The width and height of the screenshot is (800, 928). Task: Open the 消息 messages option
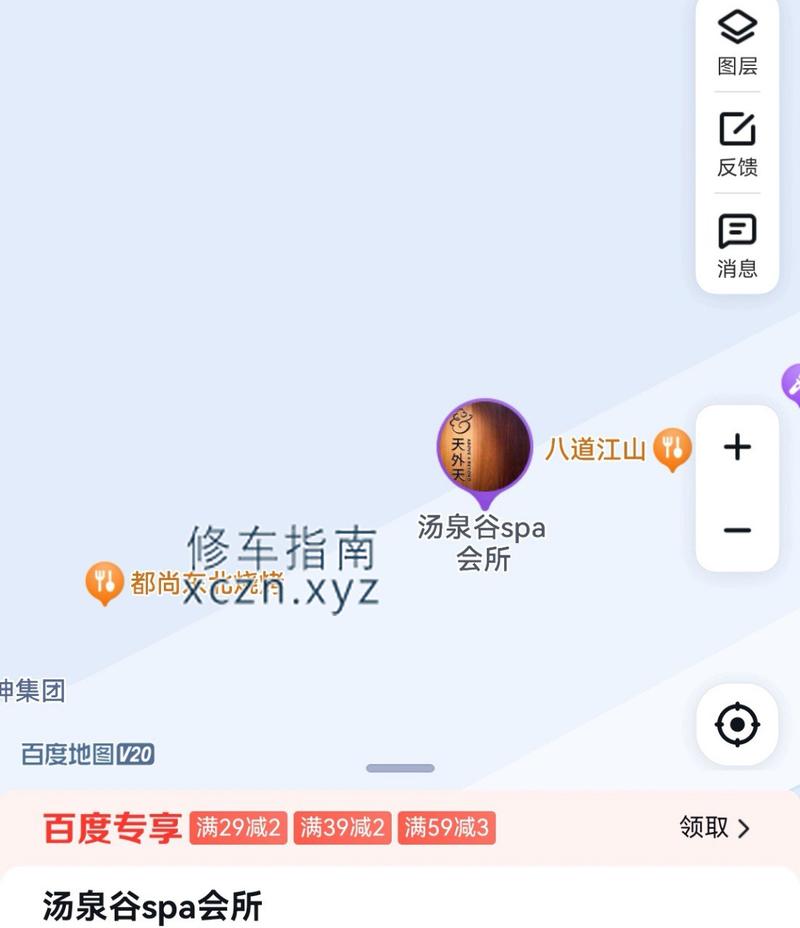coord(737,245)
